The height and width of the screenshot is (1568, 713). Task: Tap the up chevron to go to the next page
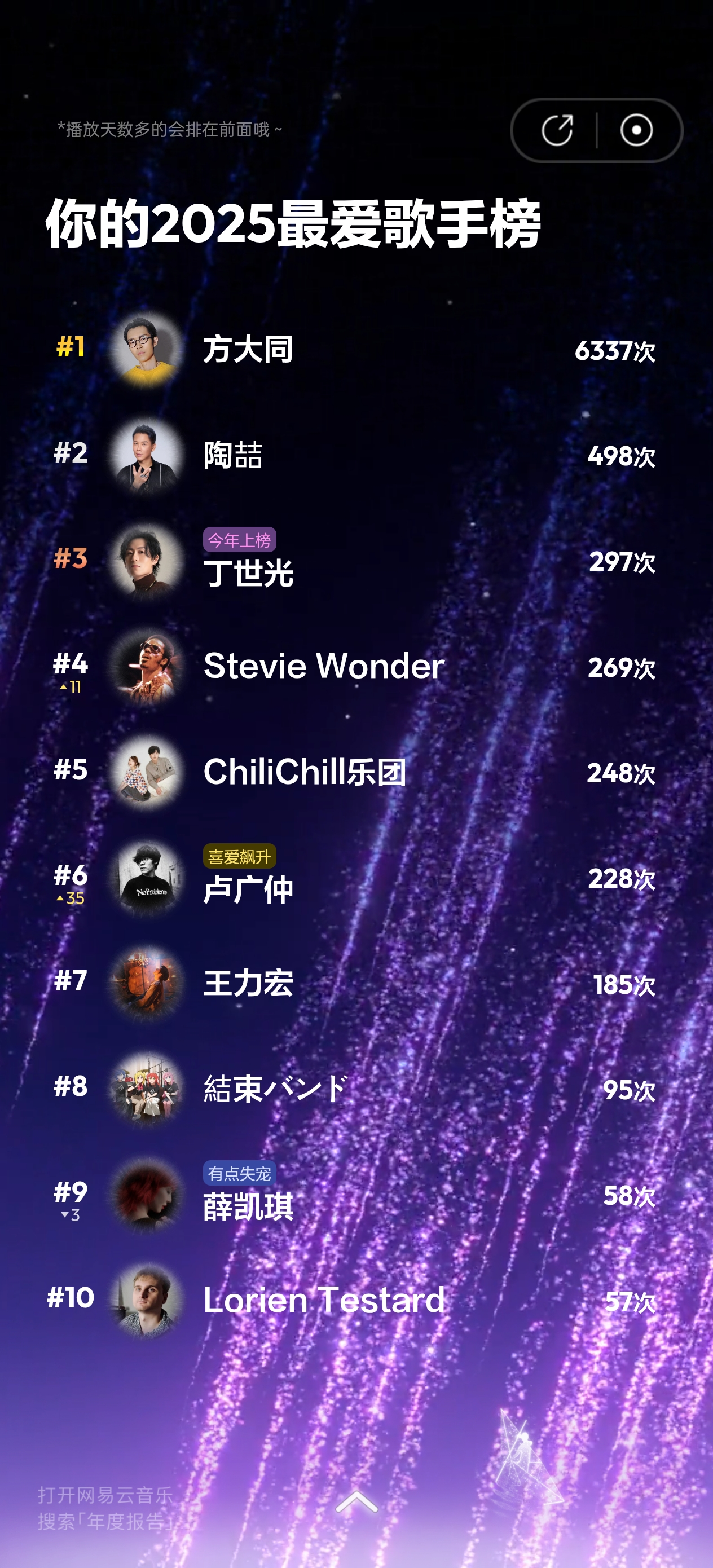357,1502
